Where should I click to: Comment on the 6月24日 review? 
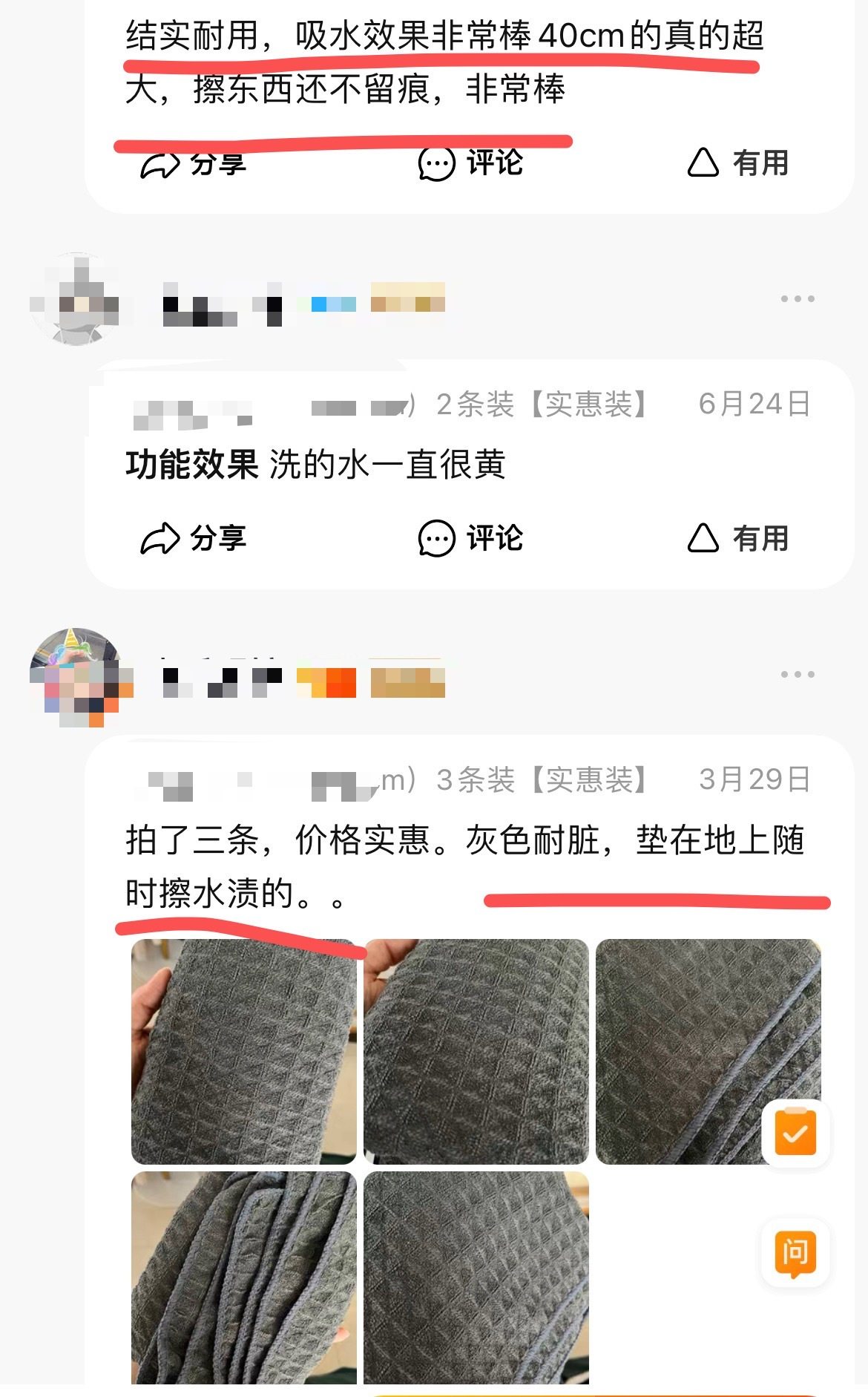coord(470,538)
